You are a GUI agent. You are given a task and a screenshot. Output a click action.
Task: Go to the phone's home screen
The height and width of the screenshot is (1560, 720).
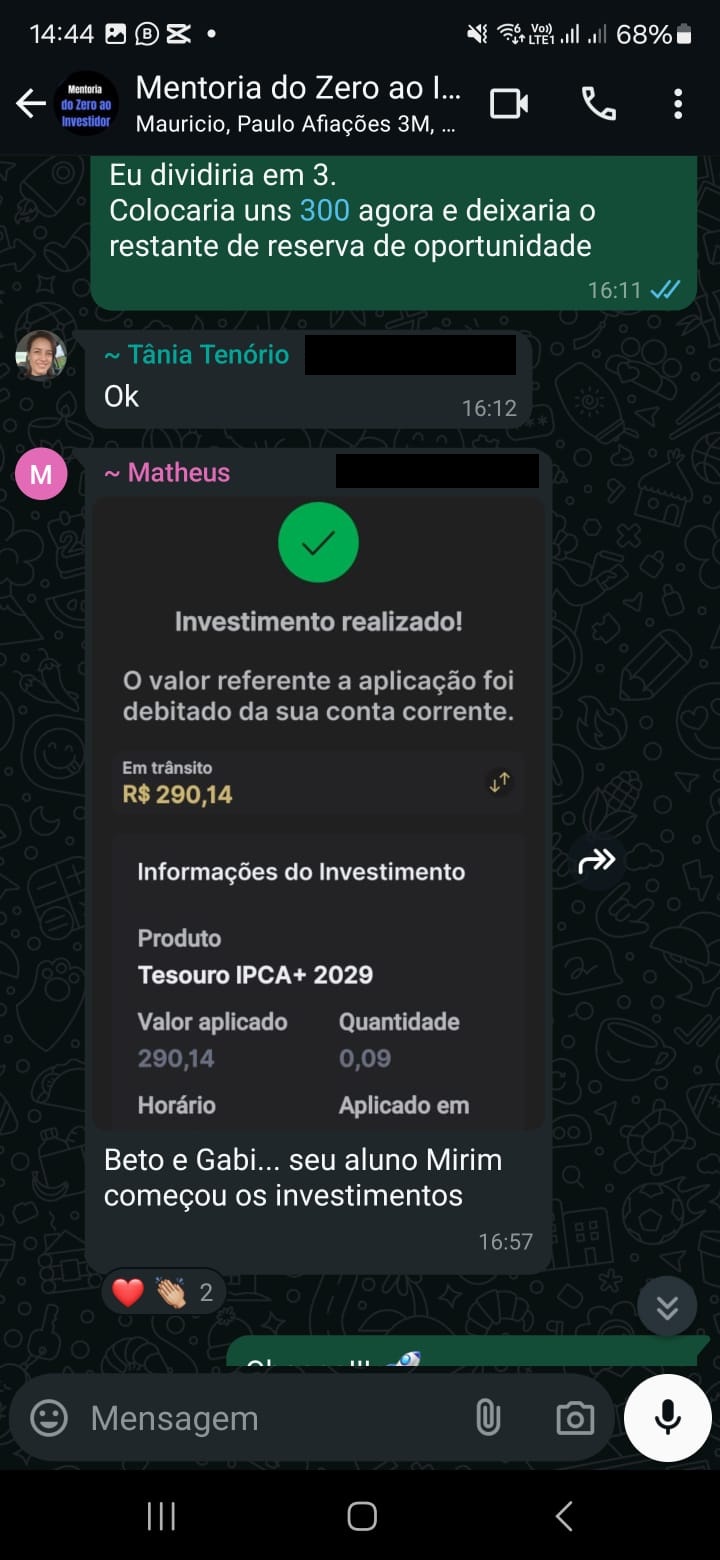(x=361, y=1516)
